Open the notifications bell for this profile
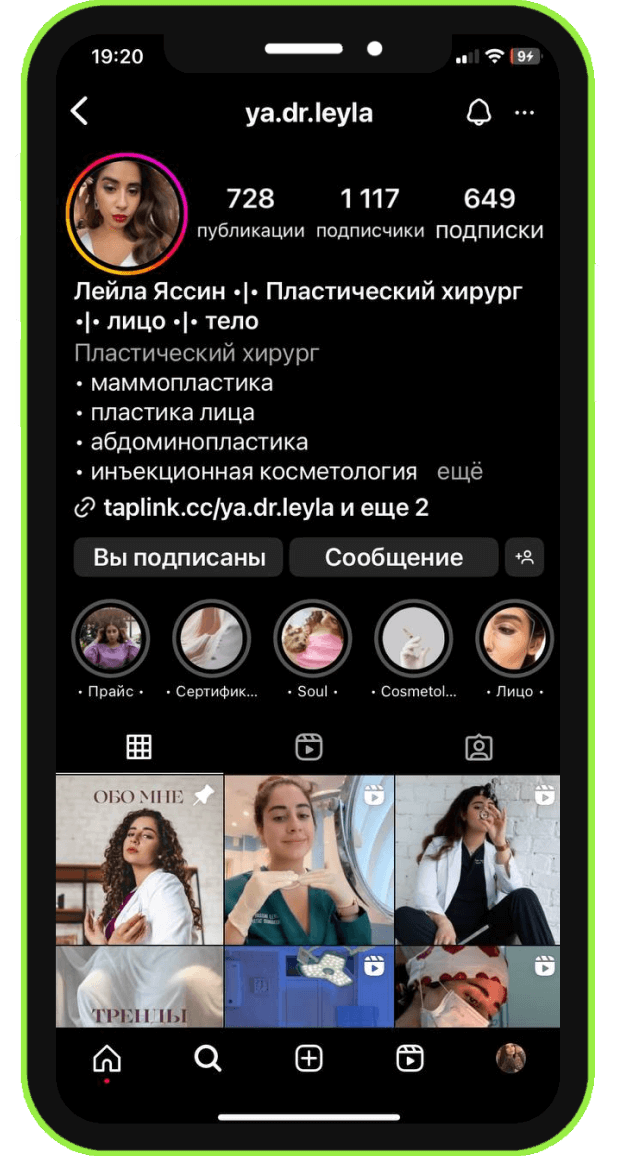The image size is (618, 1156). (x=479, y=113)
